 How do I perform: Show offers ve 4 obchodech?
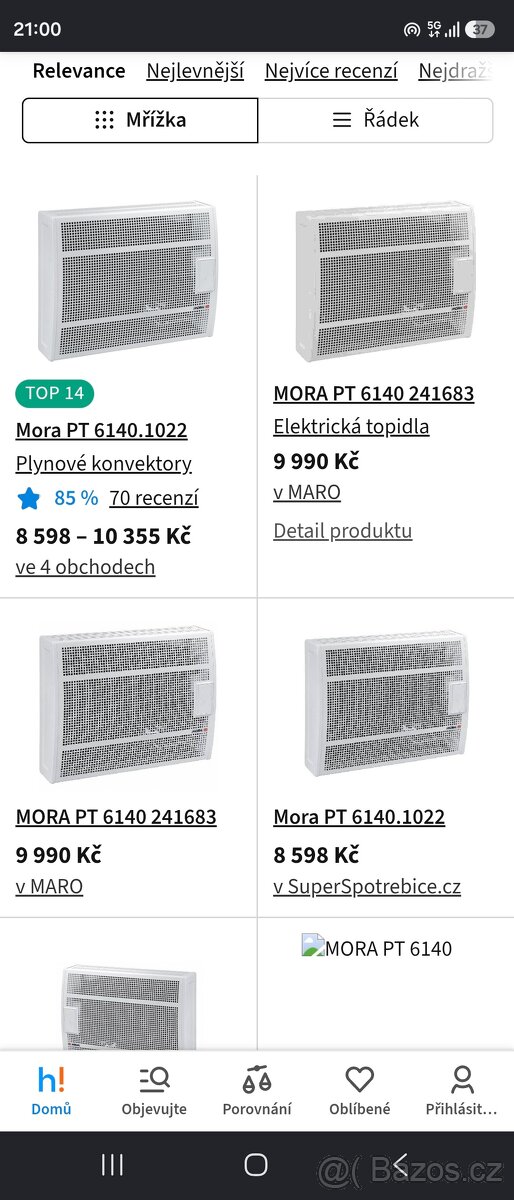[86, 567]
